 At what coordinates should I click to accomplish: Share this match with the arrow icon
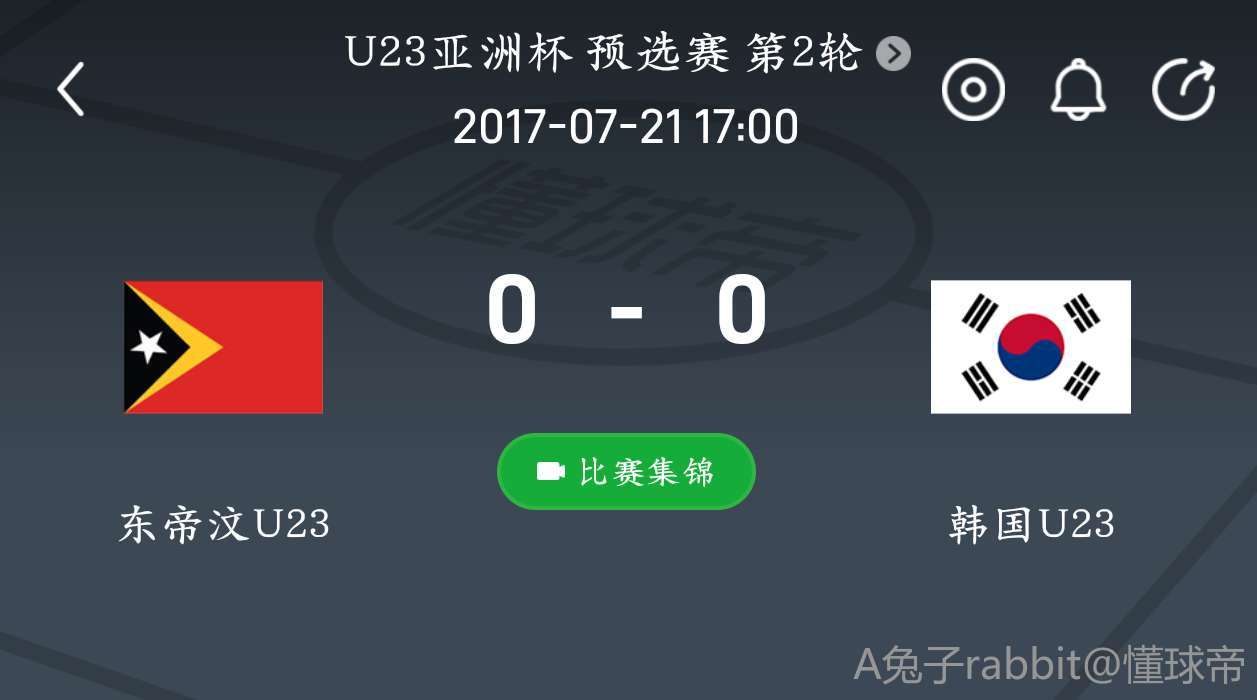(1184, 90)
